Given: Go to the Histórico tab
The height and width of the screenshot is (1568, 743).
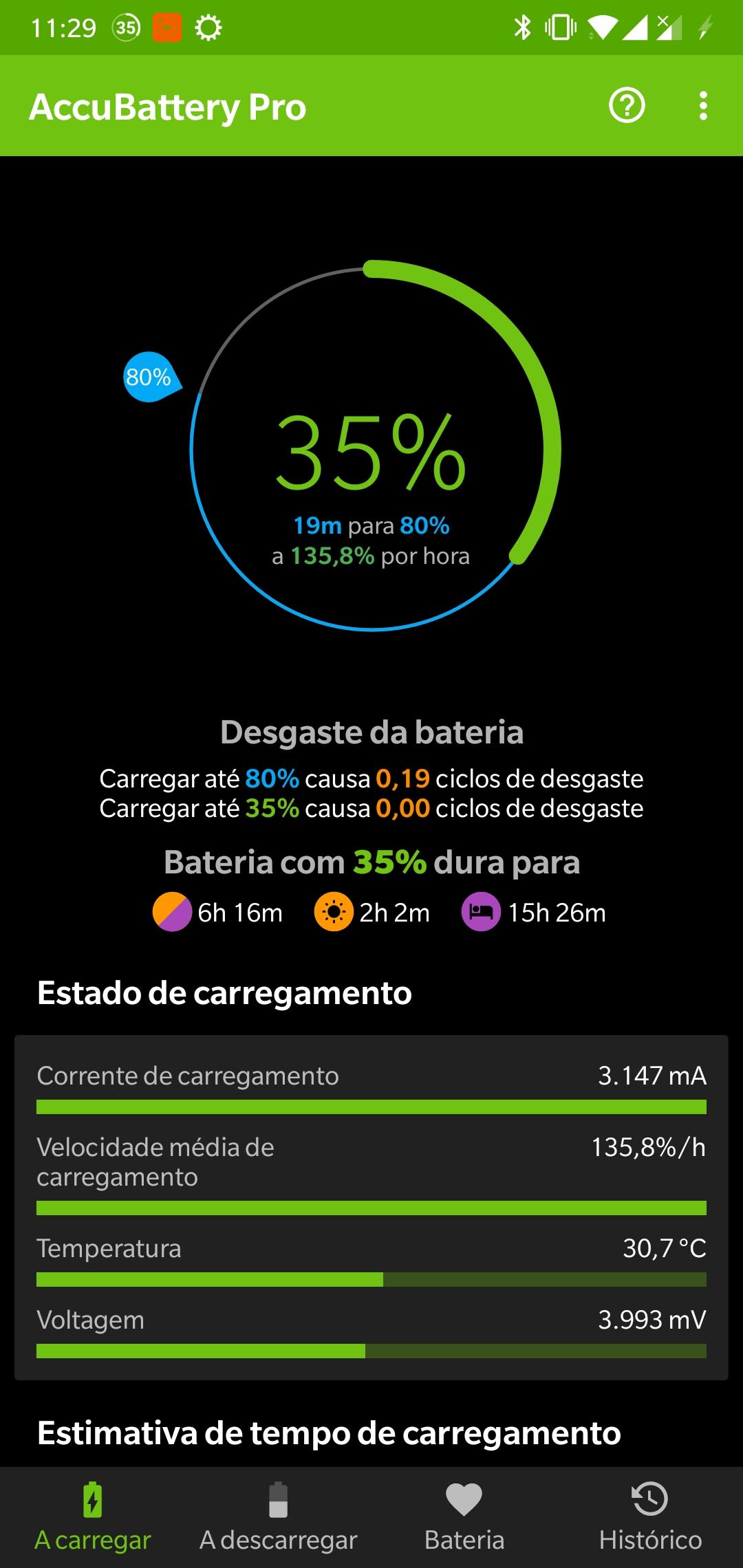Looking at the screenshot, I should click(650, 1517).
